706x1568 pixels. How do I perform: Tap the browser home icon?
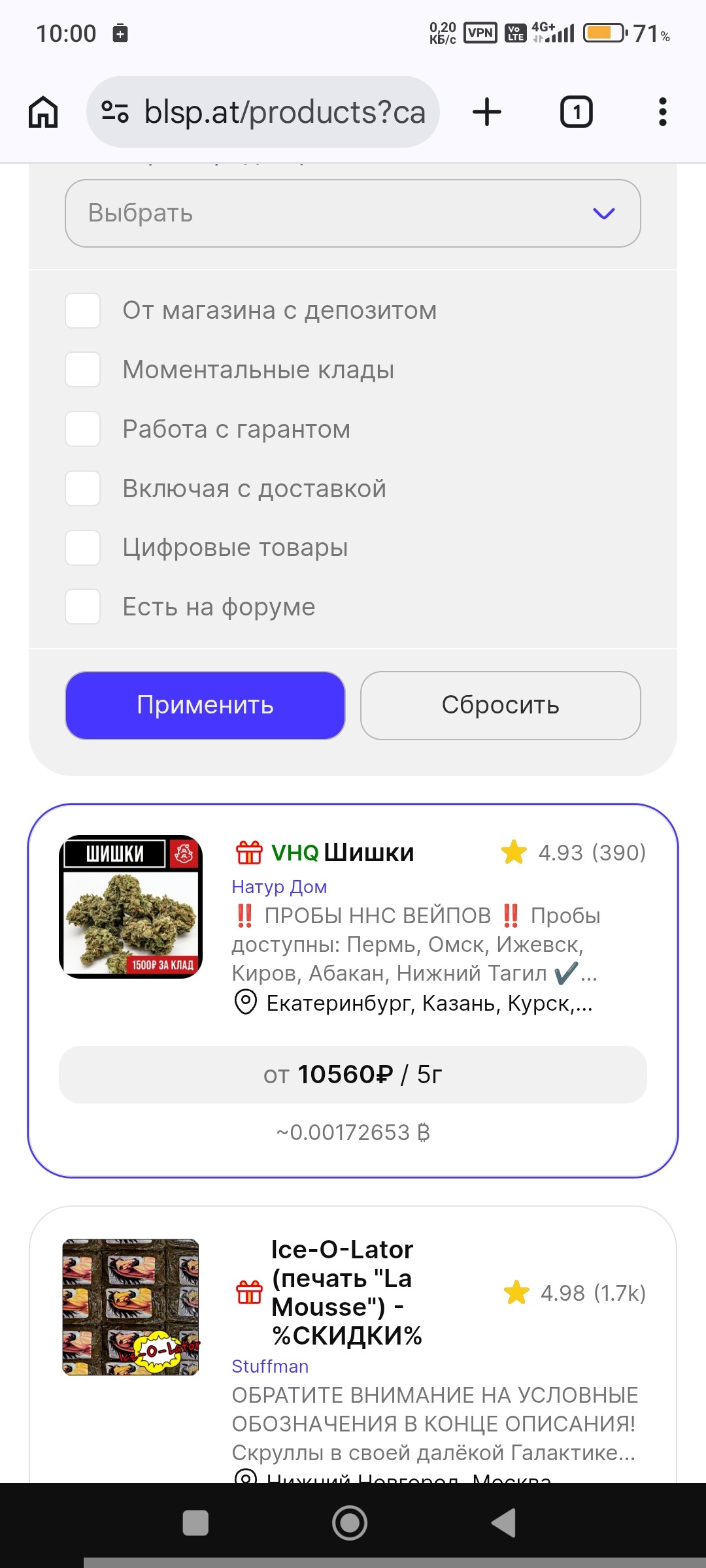[x=43, y=112]
